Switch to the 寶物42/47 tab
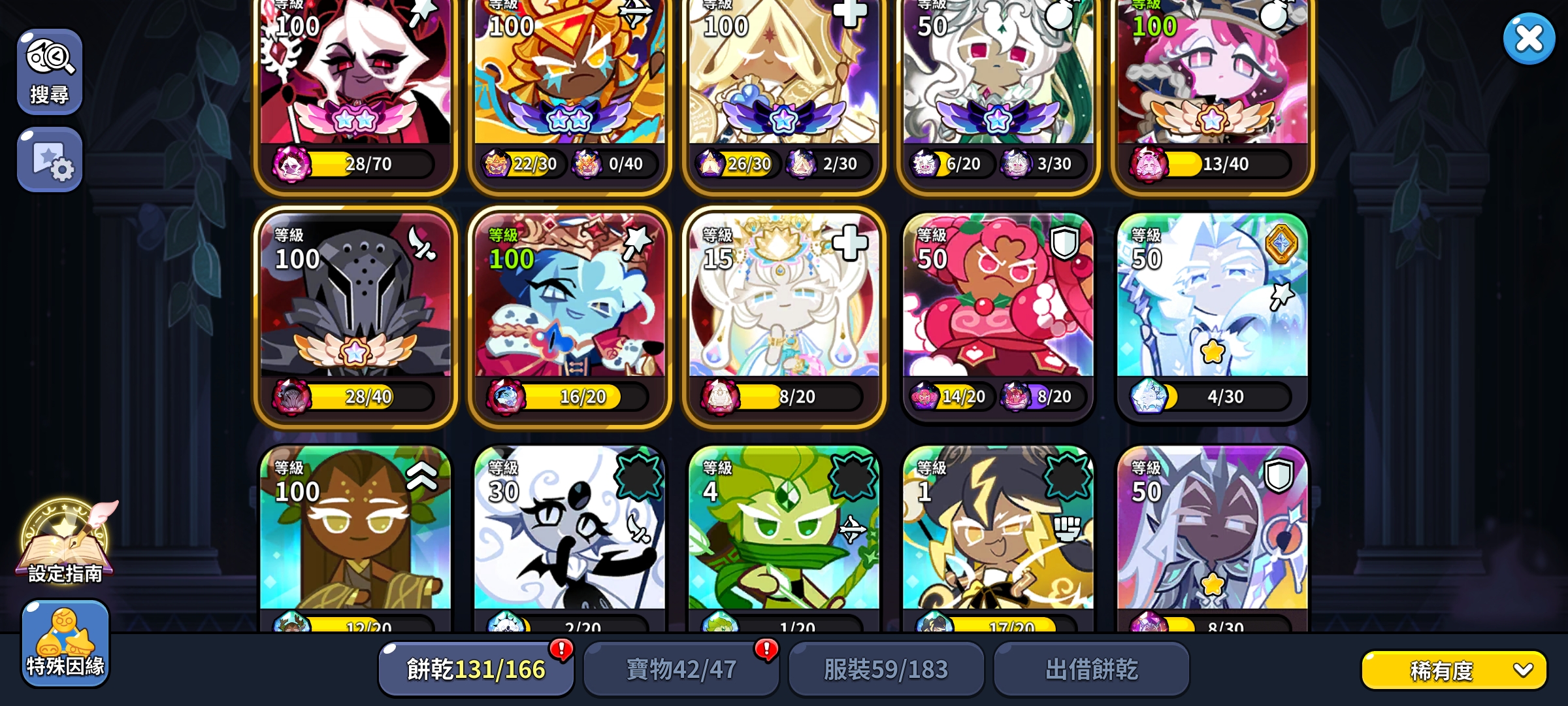 point(681,669)
